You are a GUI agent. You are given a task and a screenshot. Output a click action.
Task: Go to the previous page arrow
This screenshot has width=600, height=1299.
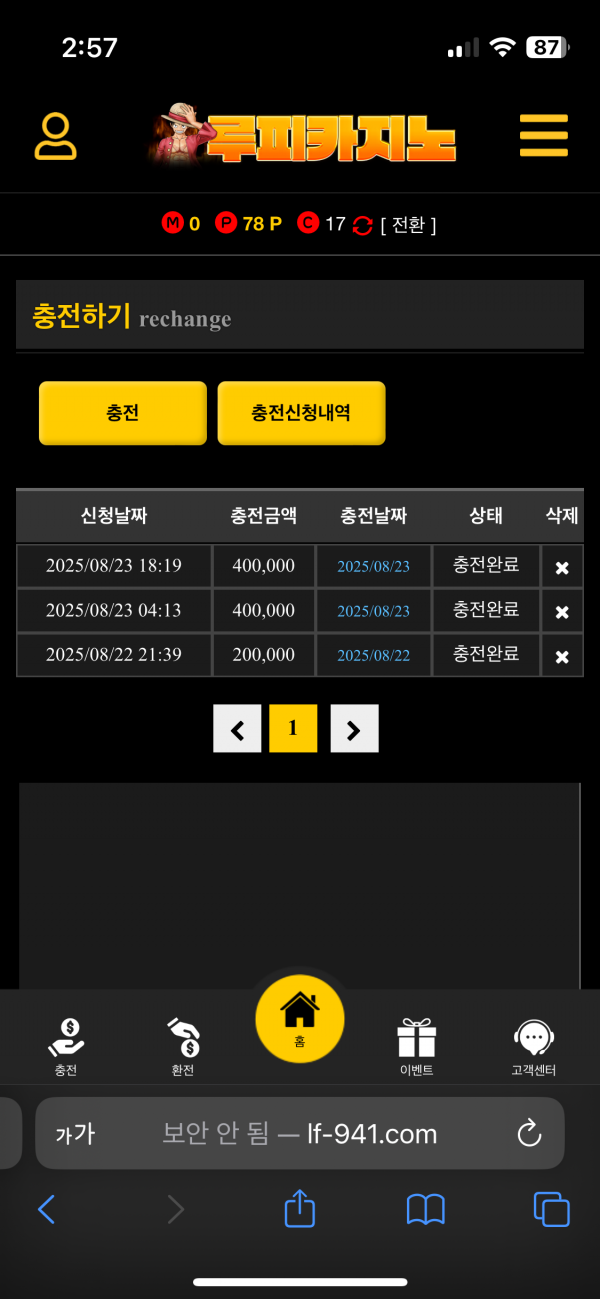point(237,729)
